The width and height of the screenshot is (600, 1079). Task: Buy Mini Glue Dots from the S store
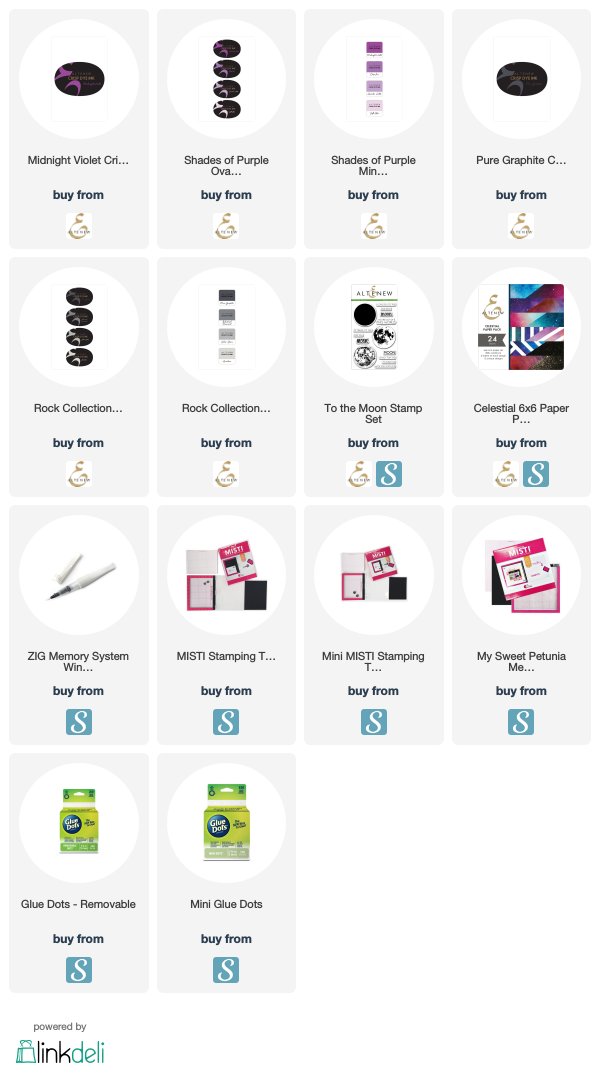point(226,970)
